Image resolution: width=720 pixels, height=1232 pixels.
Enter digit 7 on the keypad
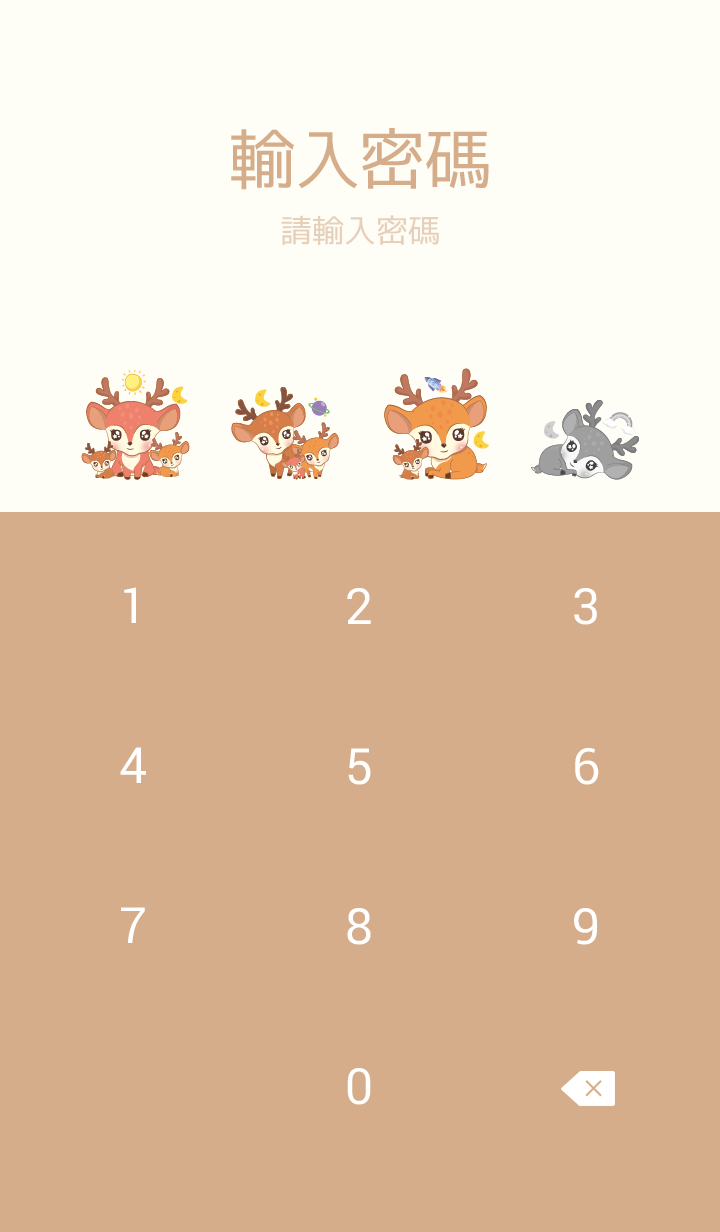click(x=132, y=927)
